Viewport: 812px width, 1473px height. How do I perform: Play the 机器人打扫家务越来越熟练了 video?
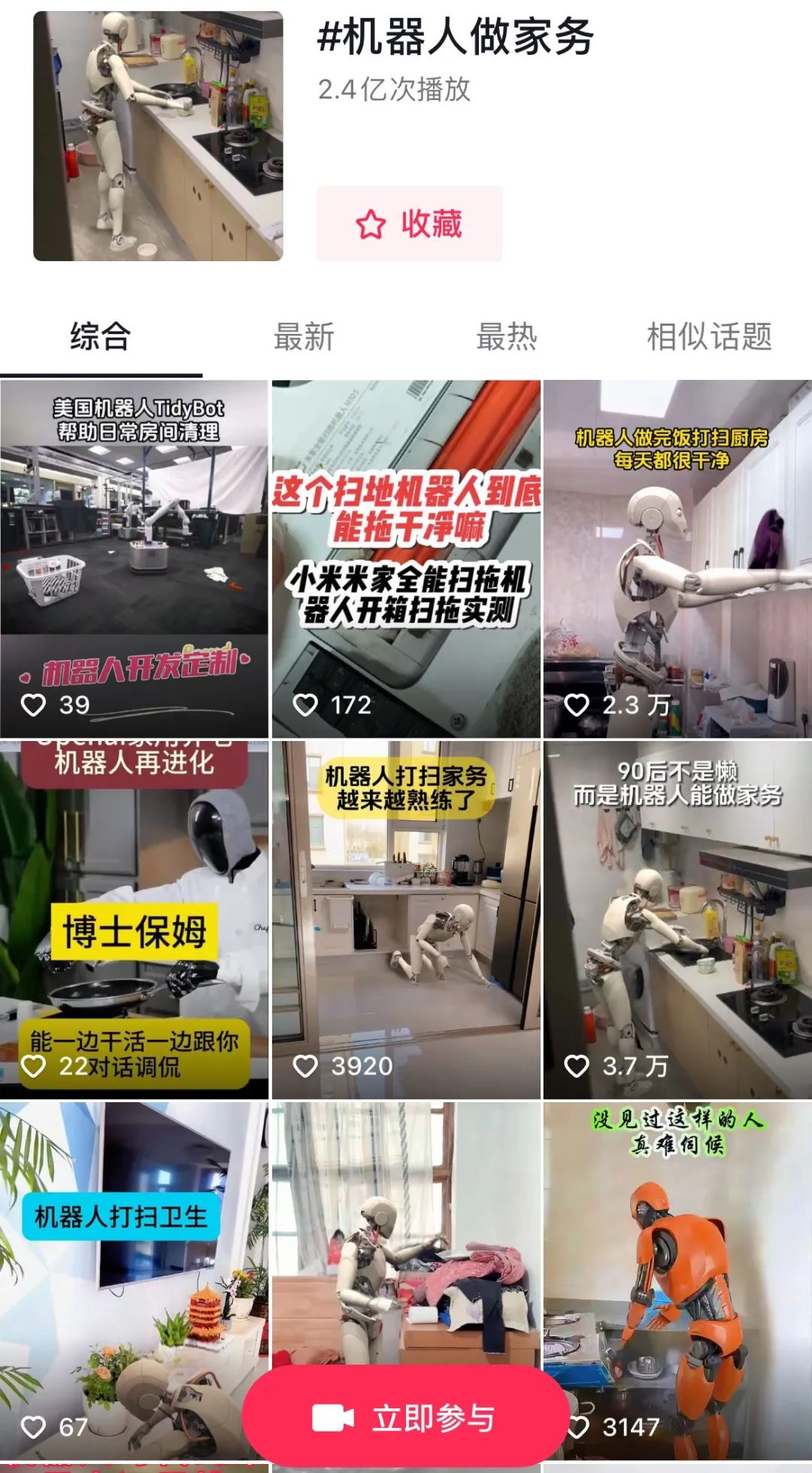tap(406, 919)
